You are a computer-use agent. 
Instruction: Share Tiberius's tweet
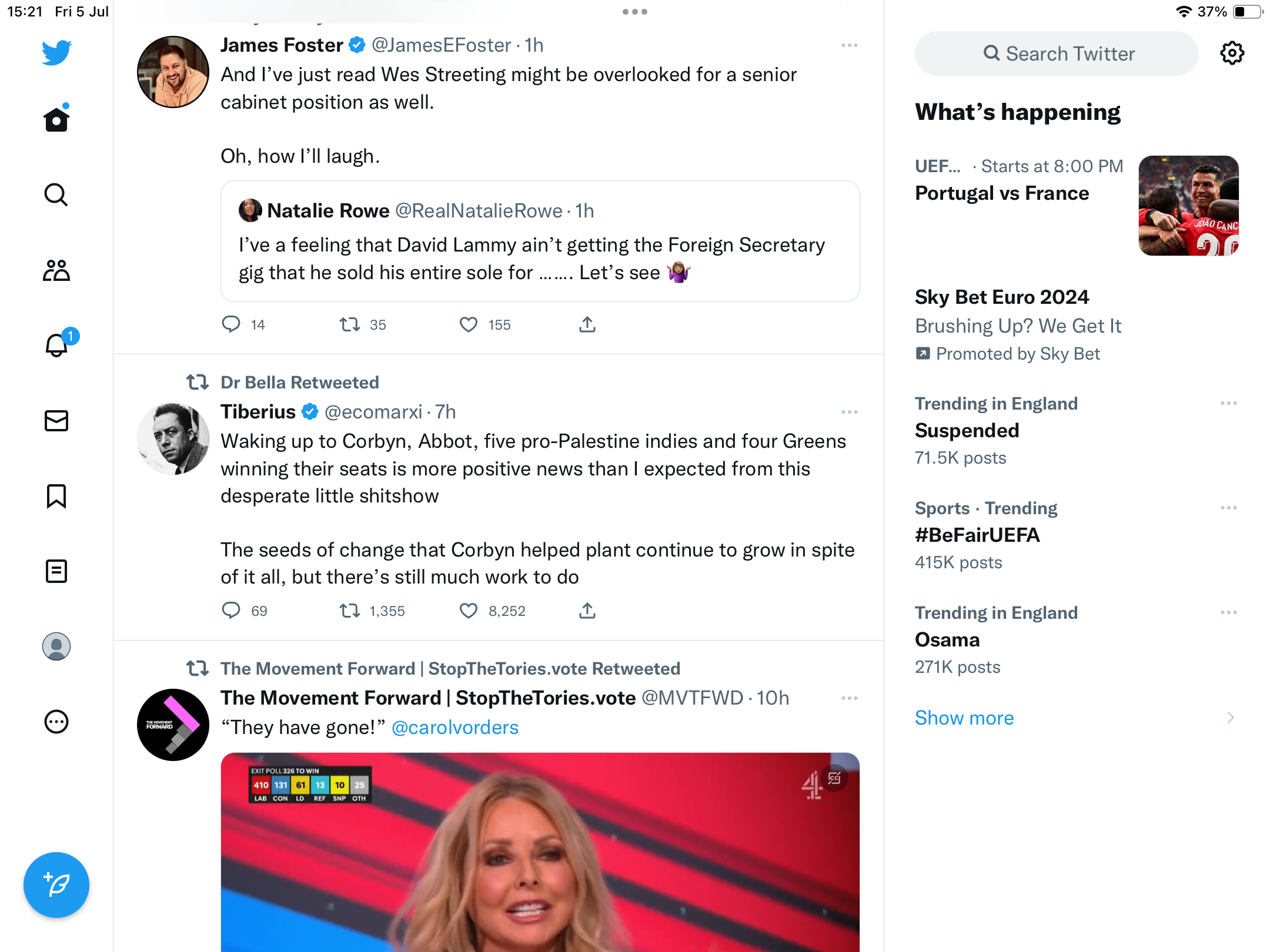(x=587, y=611)
